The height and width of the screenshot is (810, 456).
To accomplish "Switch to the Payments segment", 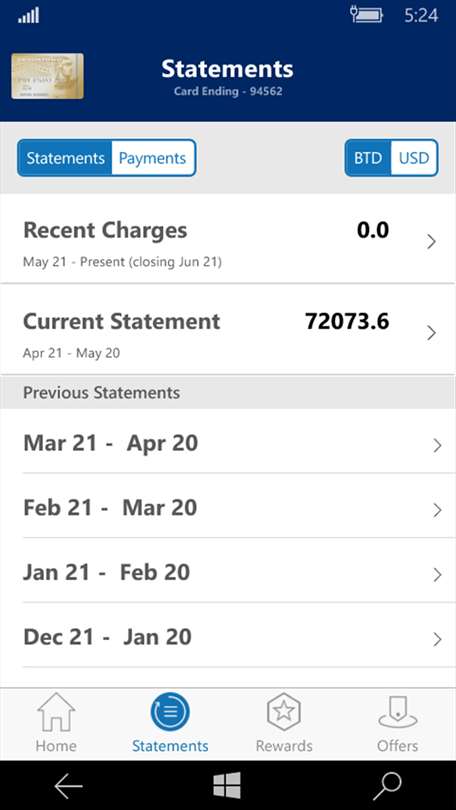I will point(153,158).
